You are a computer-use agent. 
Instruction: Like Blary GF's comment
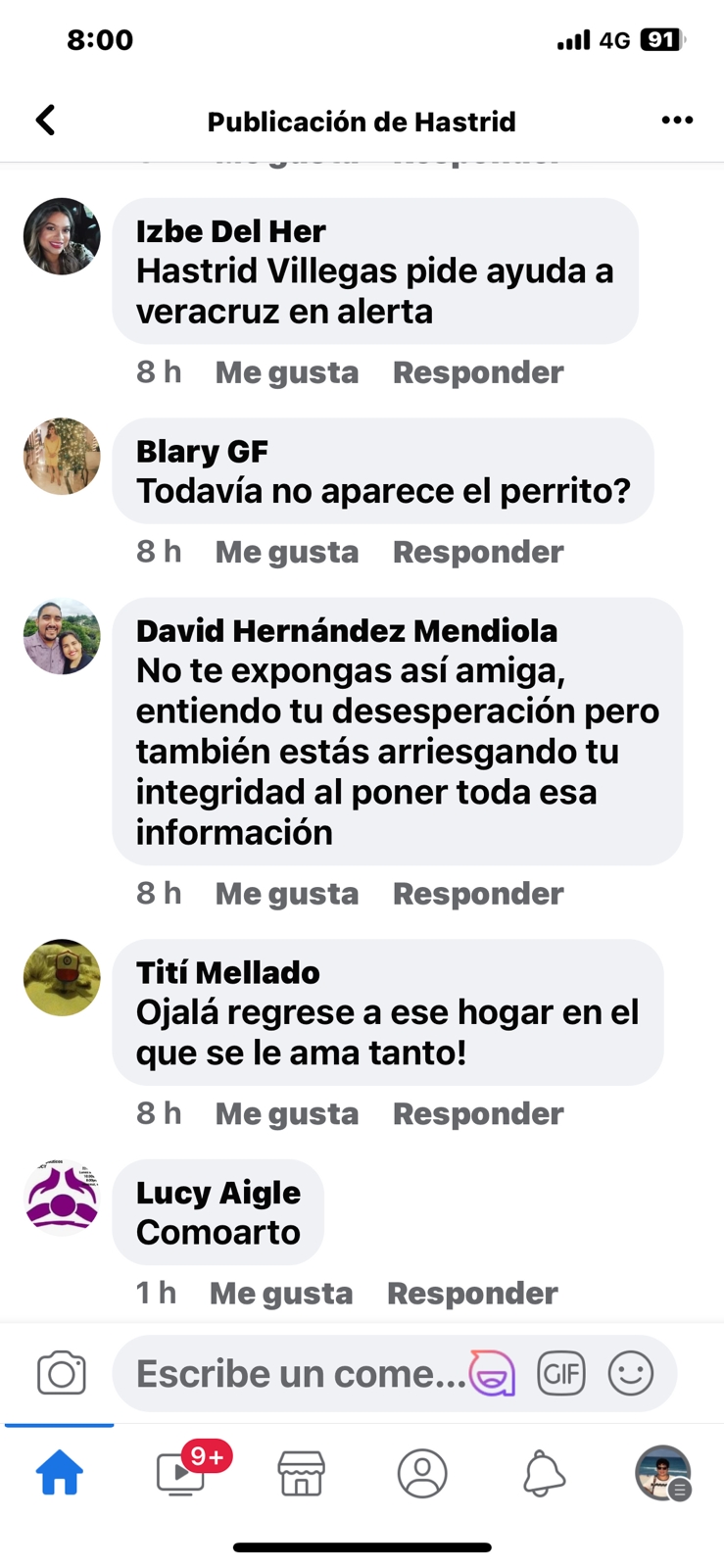(x=286, y=552)
